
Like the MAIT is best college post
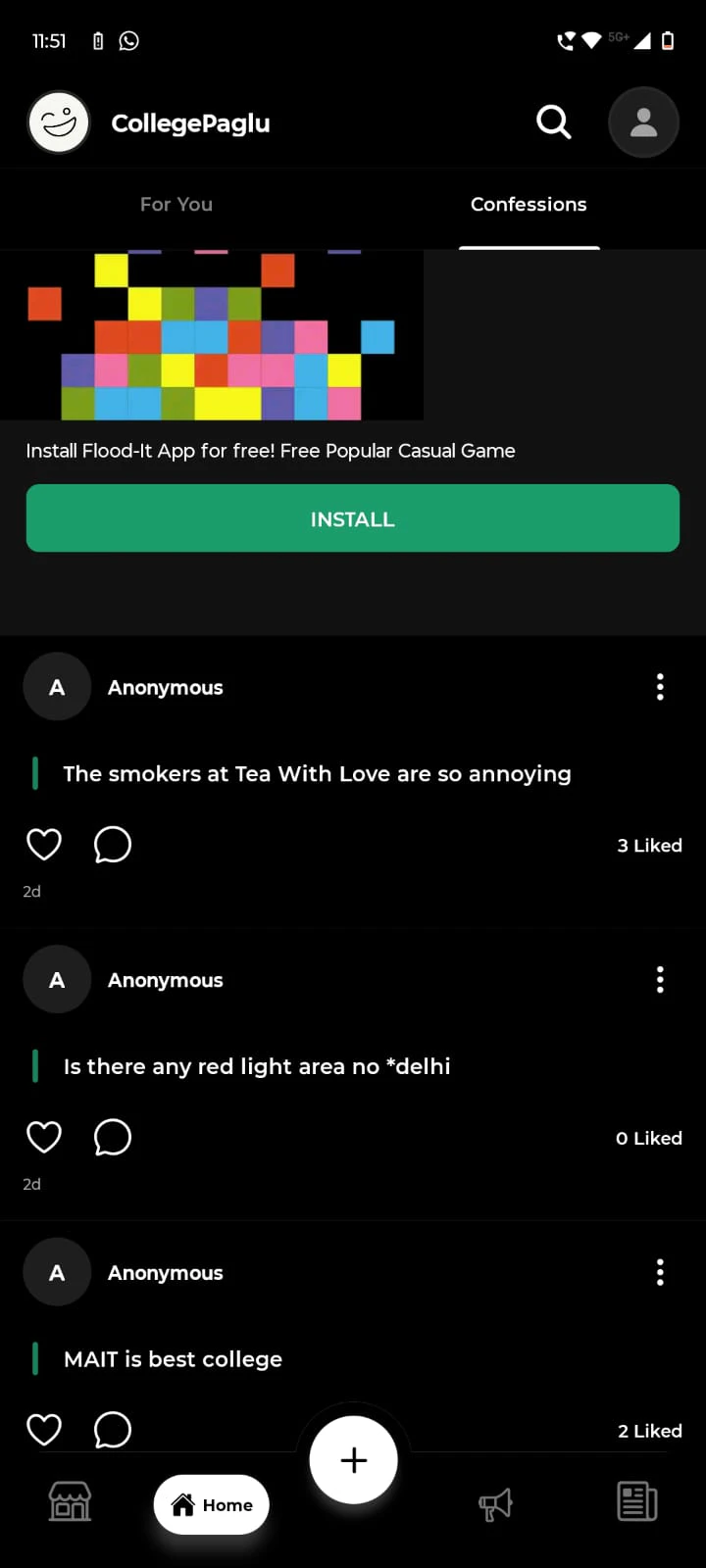click(44, 1430)
